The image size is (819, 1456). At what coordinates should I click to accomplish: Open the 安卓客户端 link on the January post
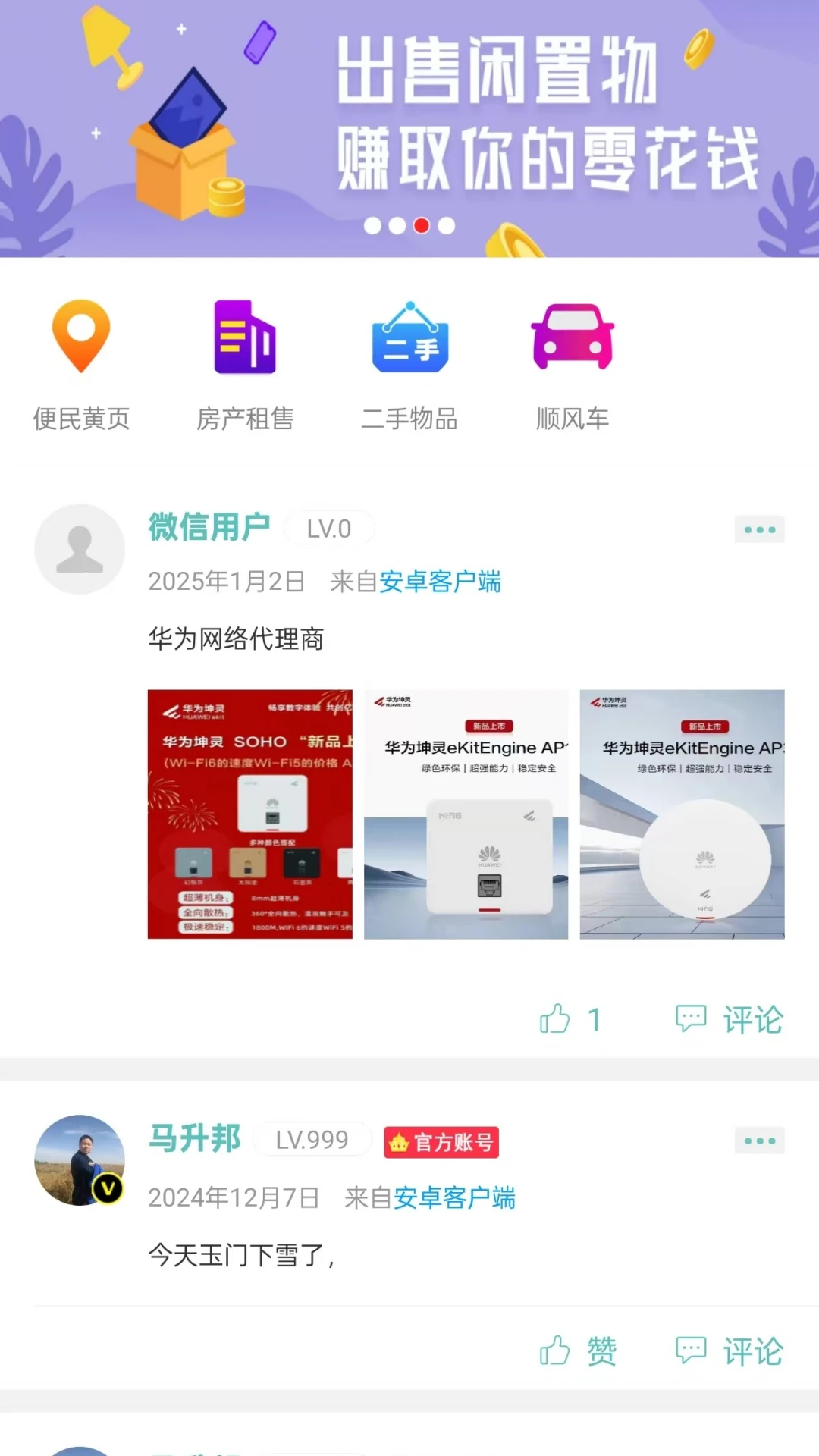point(442,581)
